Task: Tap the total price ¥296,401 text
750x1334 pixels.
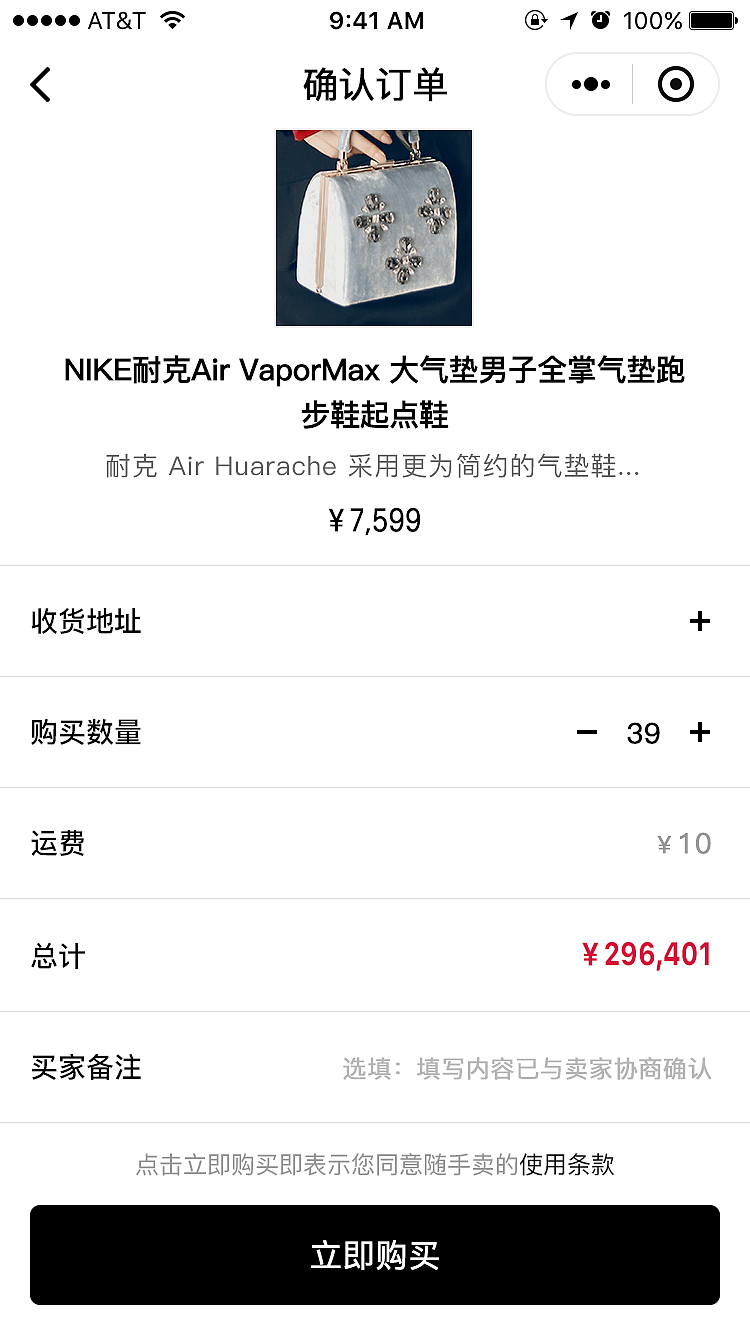Action: [x=648, y=955]
